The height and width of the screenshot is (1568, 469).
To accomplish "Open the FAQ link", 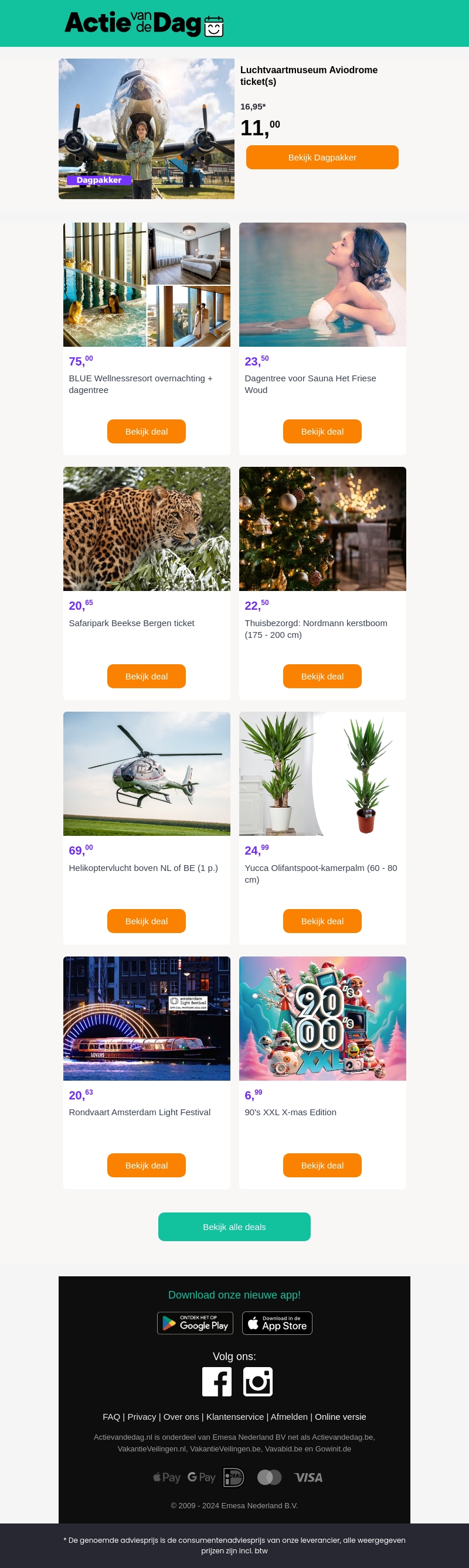I will pyautogui.click(x=111, y=1416).
